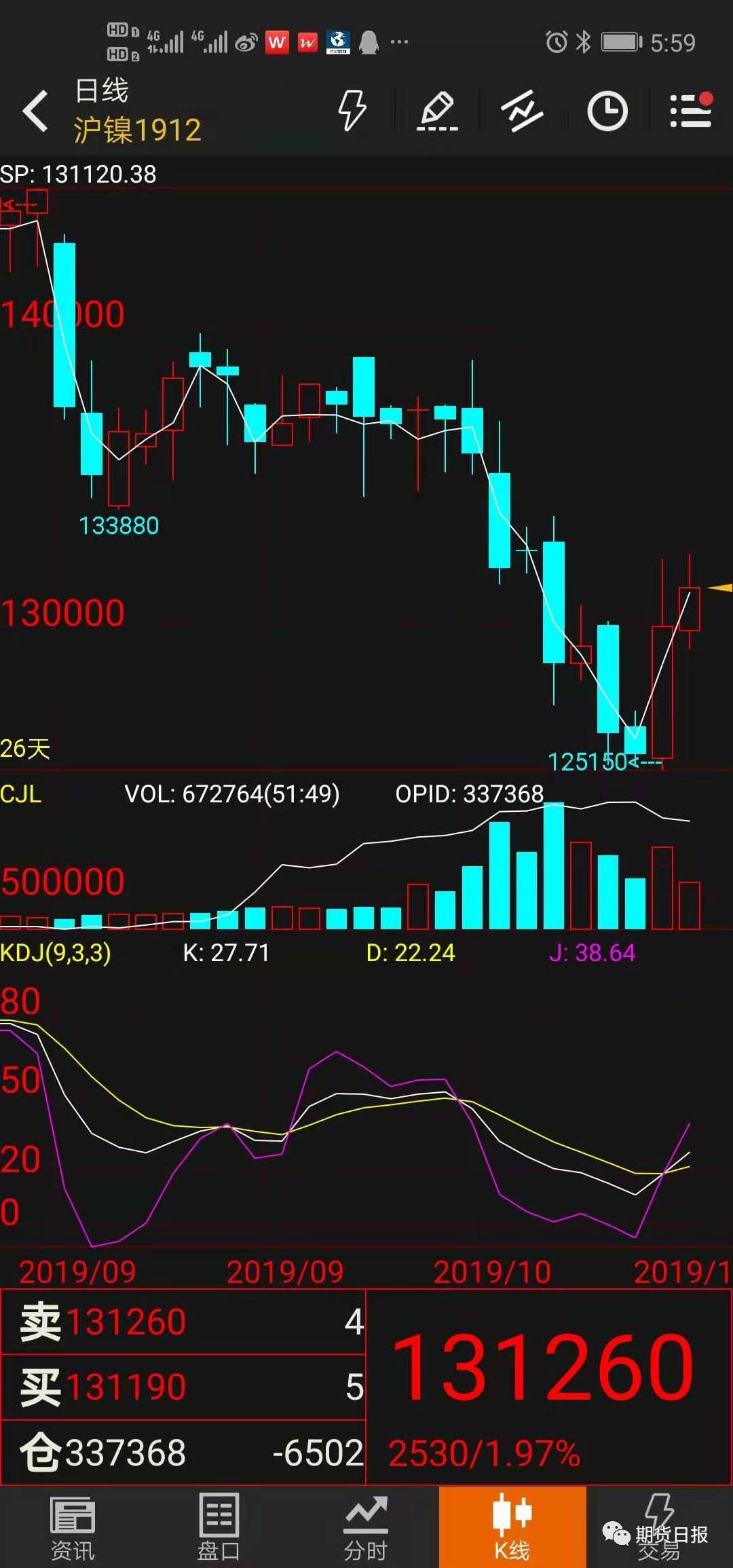The height and width of the screenshot is (1568, 733).
Task: Switch to the 资讯 tab
Action: point(73,1527)
